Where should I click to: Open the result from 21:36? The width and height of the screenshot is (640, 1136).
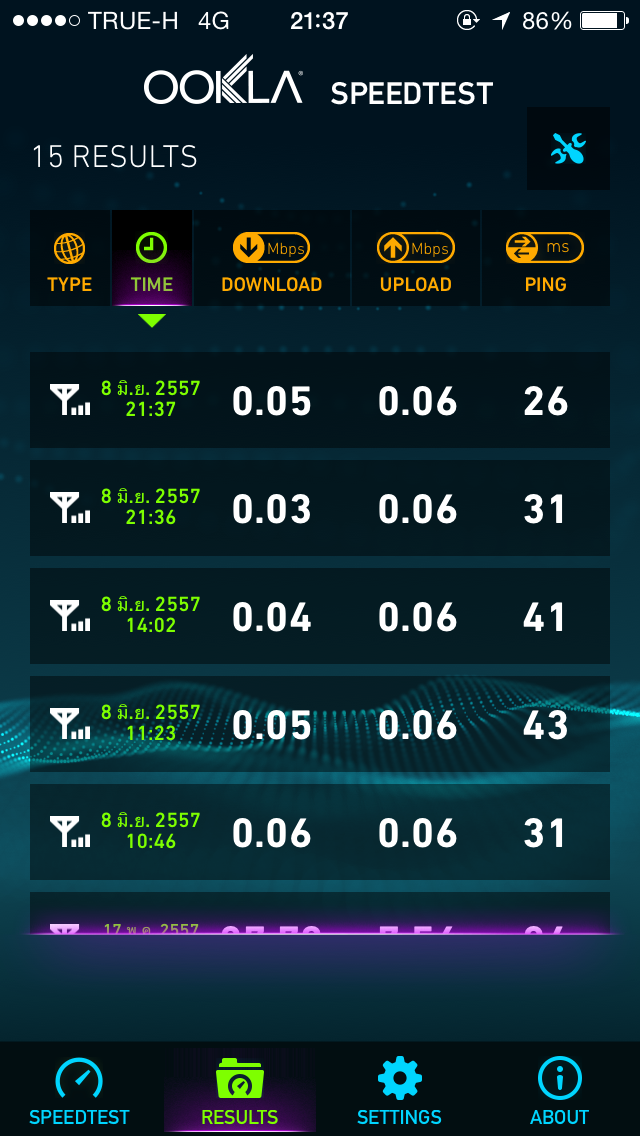pos(320,508)
